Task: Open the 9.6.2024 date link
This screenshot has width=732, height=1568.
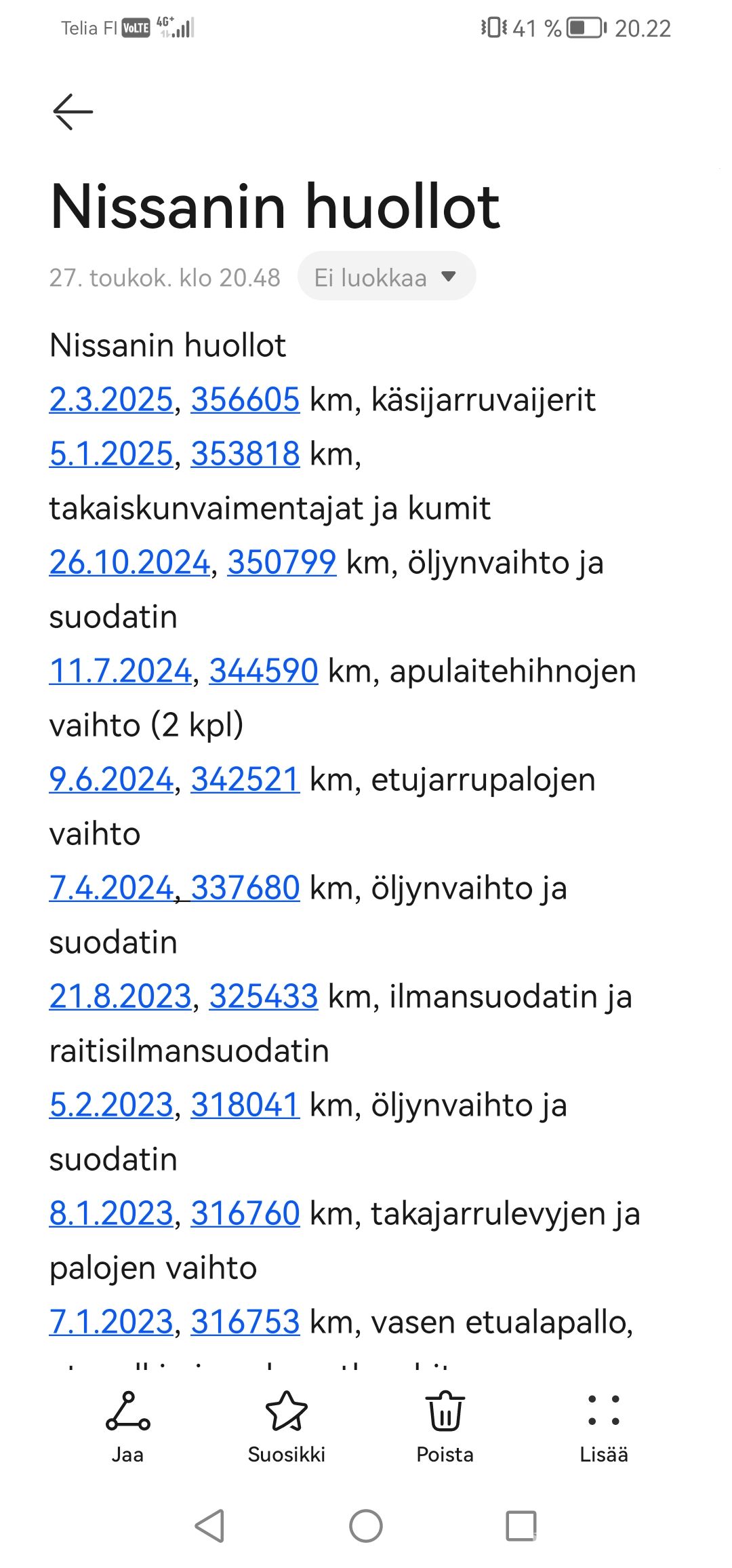Action: click(111, 779)
